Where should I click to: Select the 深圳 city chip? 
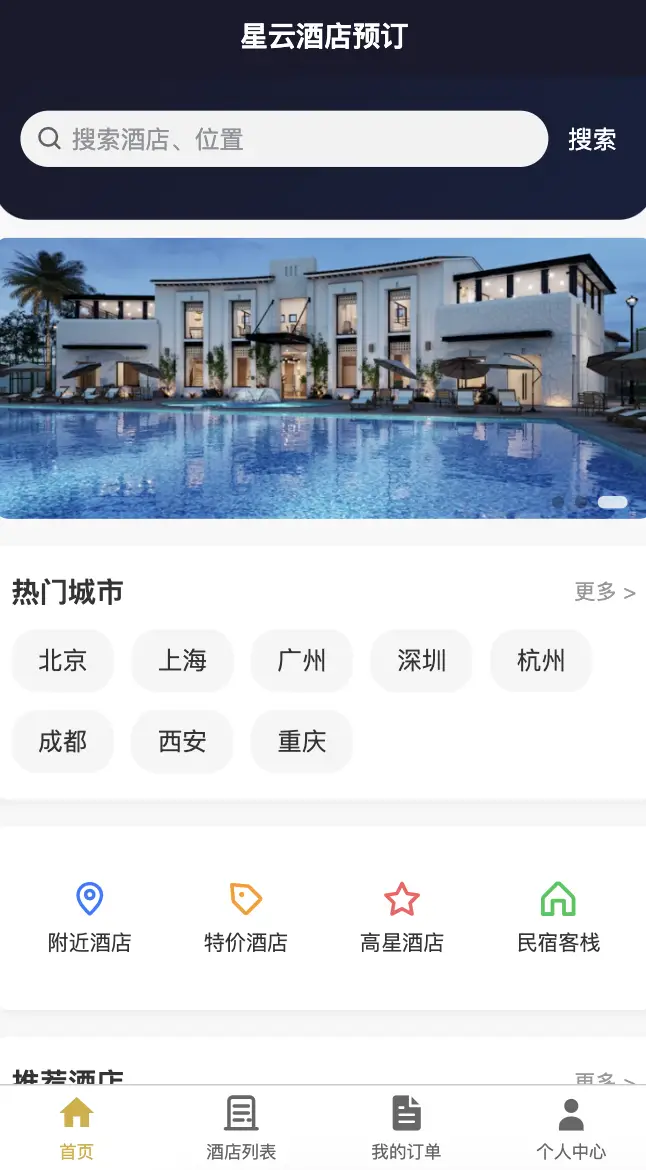tap(421, 661)
